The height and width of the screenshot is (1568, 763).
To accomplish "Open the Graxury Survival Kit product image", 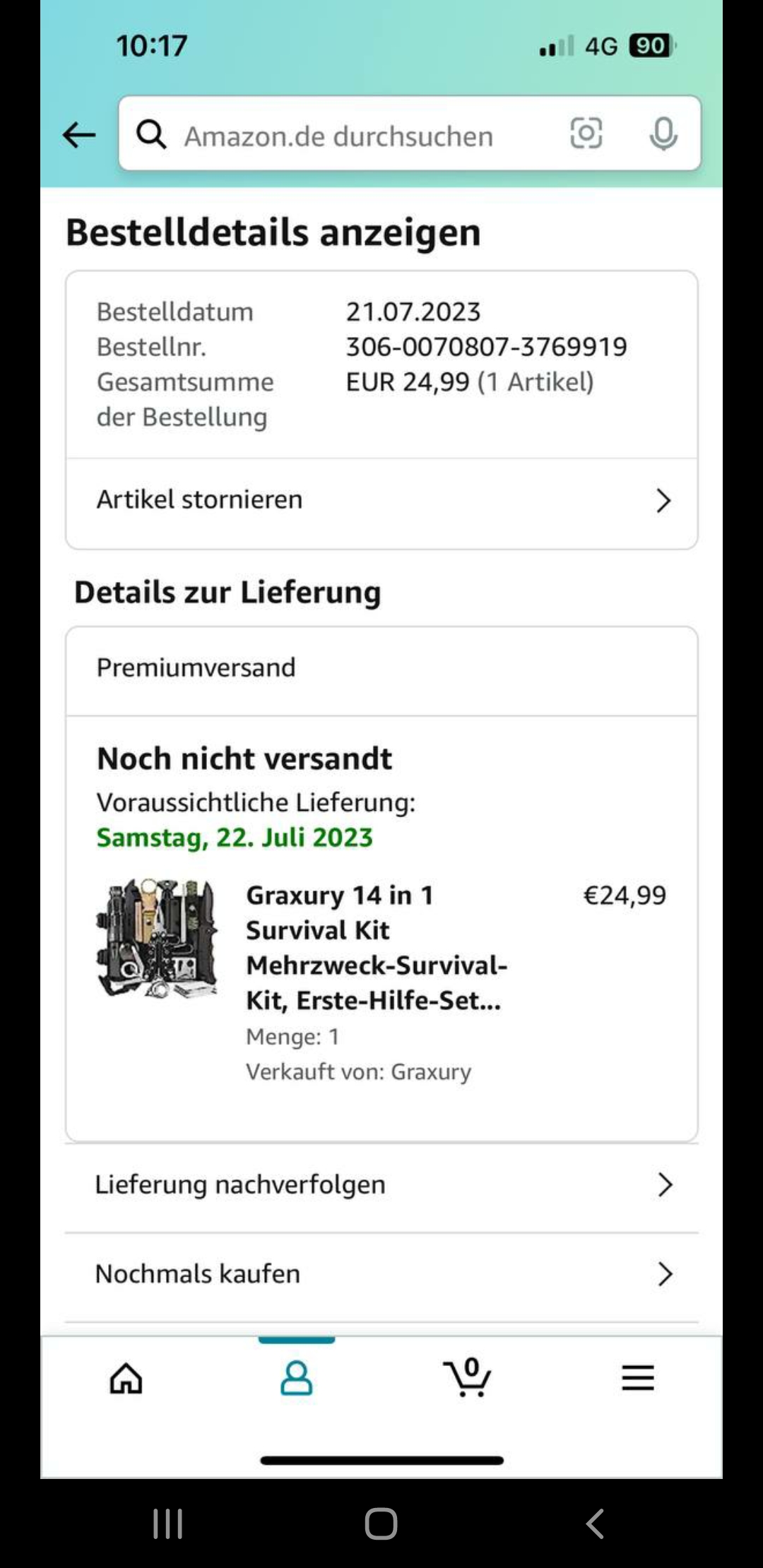I will [158, 938].
